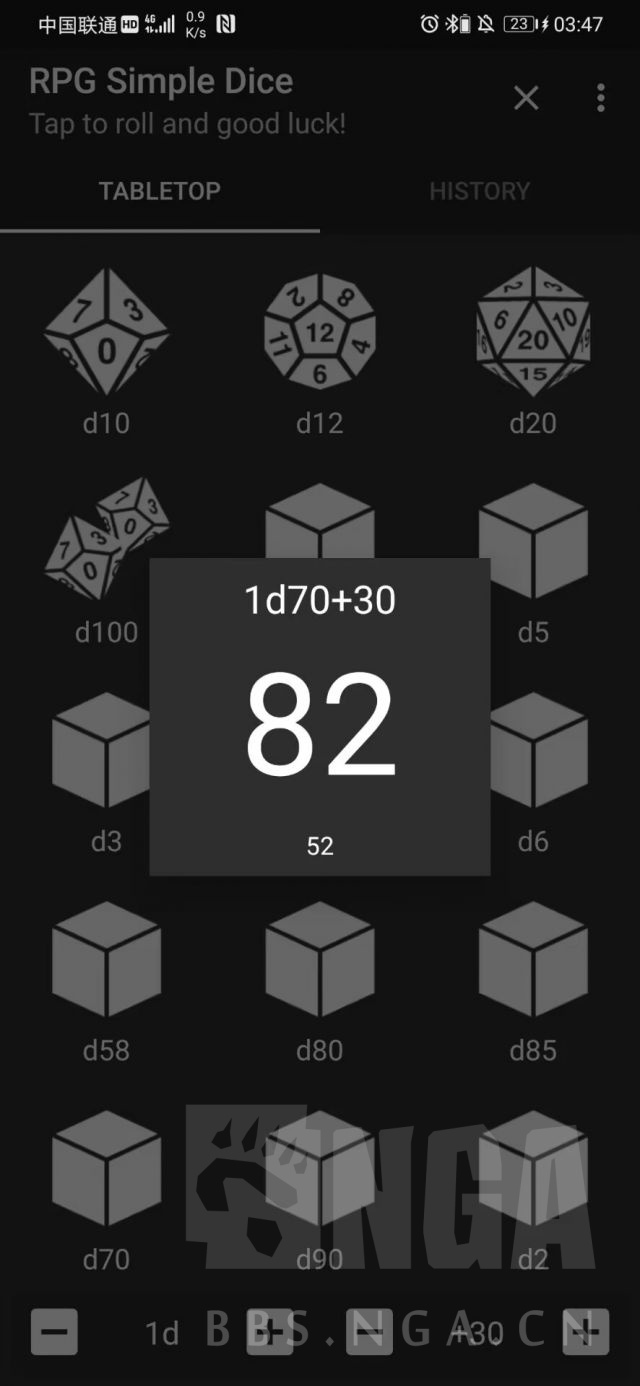Image resolution: width=640 pixels, height=1386 pixels.
Task: Raise the +30 modifier with the rightmost plus
Action: pos(586,1332)
